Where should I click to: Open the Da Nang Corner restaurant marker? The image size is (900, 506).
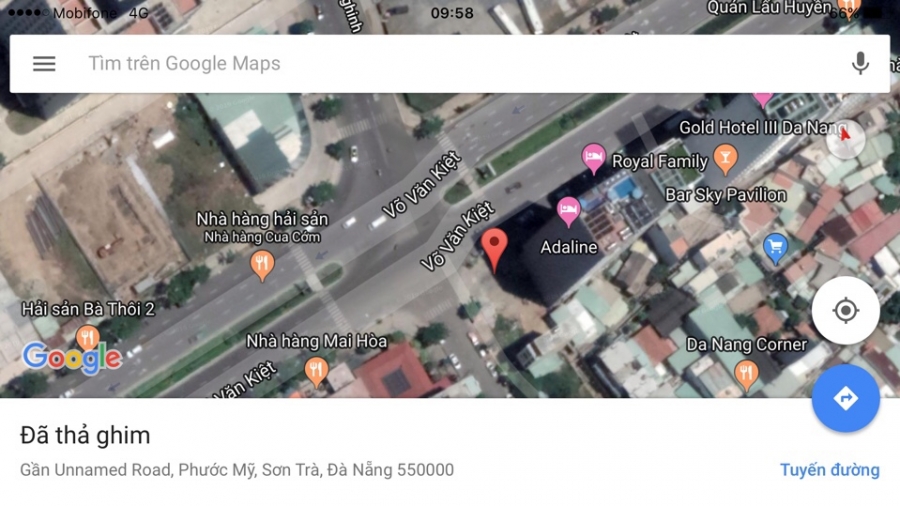[x=746, y=374]
